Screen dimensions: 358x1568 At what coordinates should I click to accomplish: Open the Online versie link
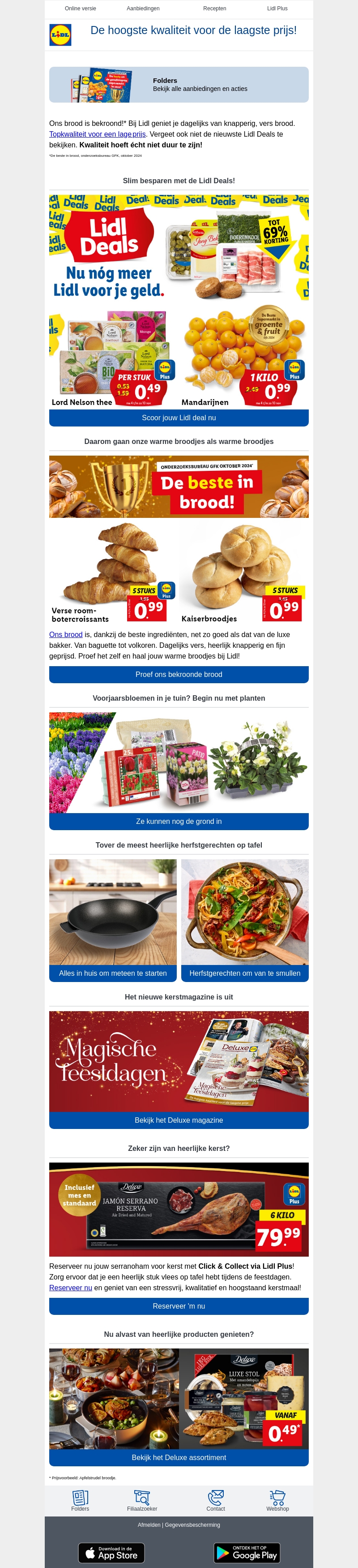[80, 9]
